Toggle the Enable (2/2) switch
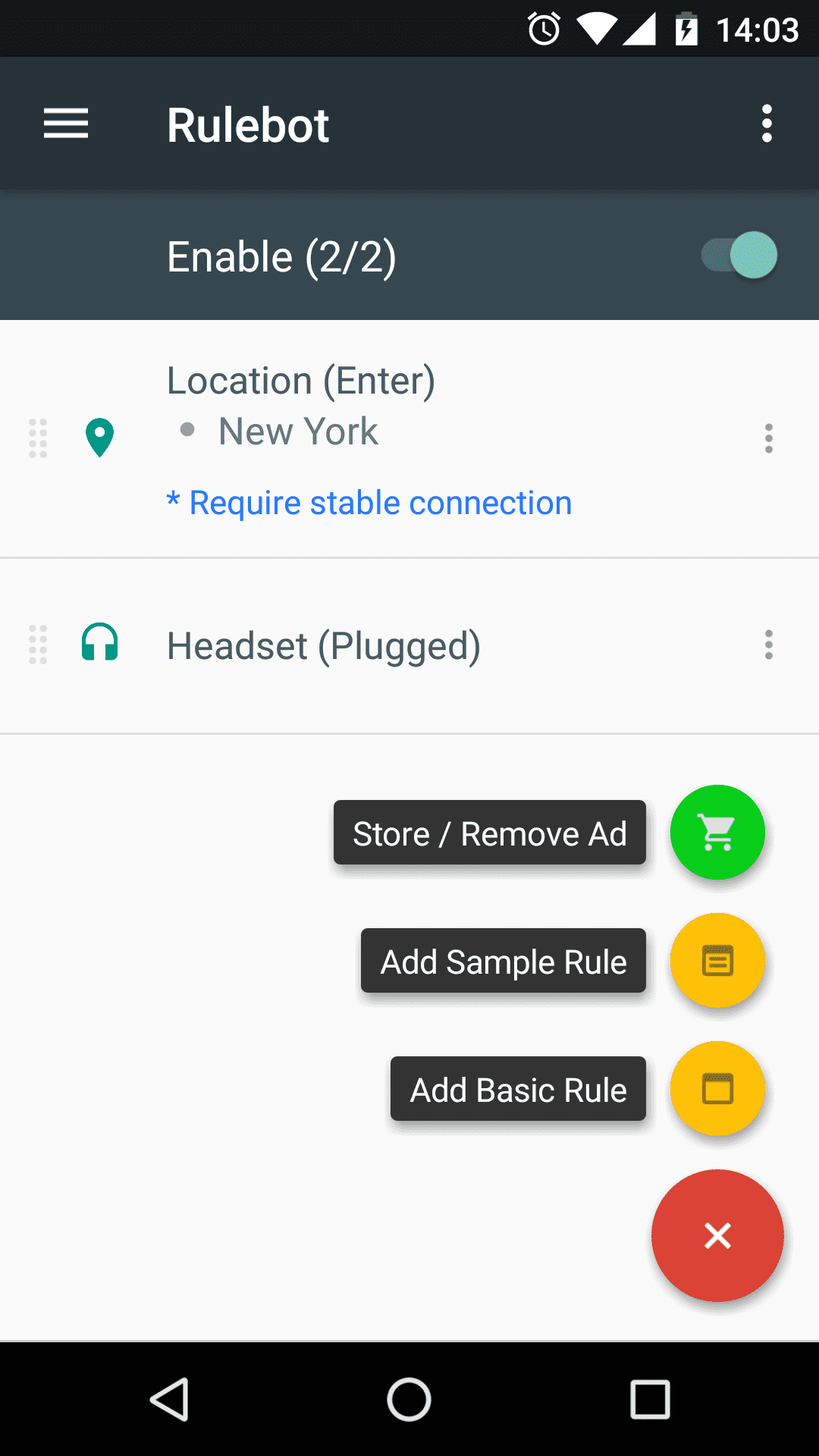Viewport: 819px width, 1456px height. pyautogui.click(x=739, y=256)
